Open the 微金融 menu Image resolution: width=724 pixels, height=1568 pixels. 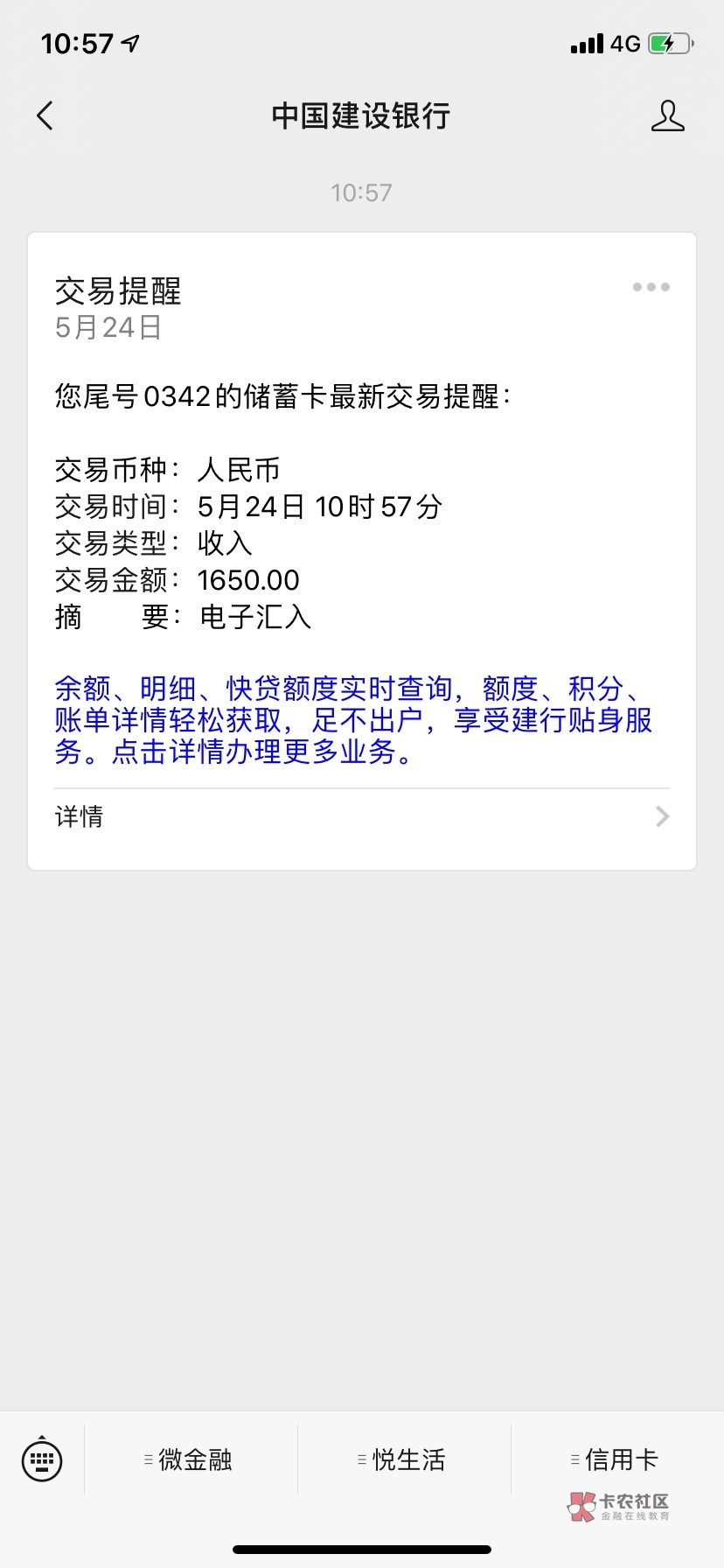[x=191, y=1459]
